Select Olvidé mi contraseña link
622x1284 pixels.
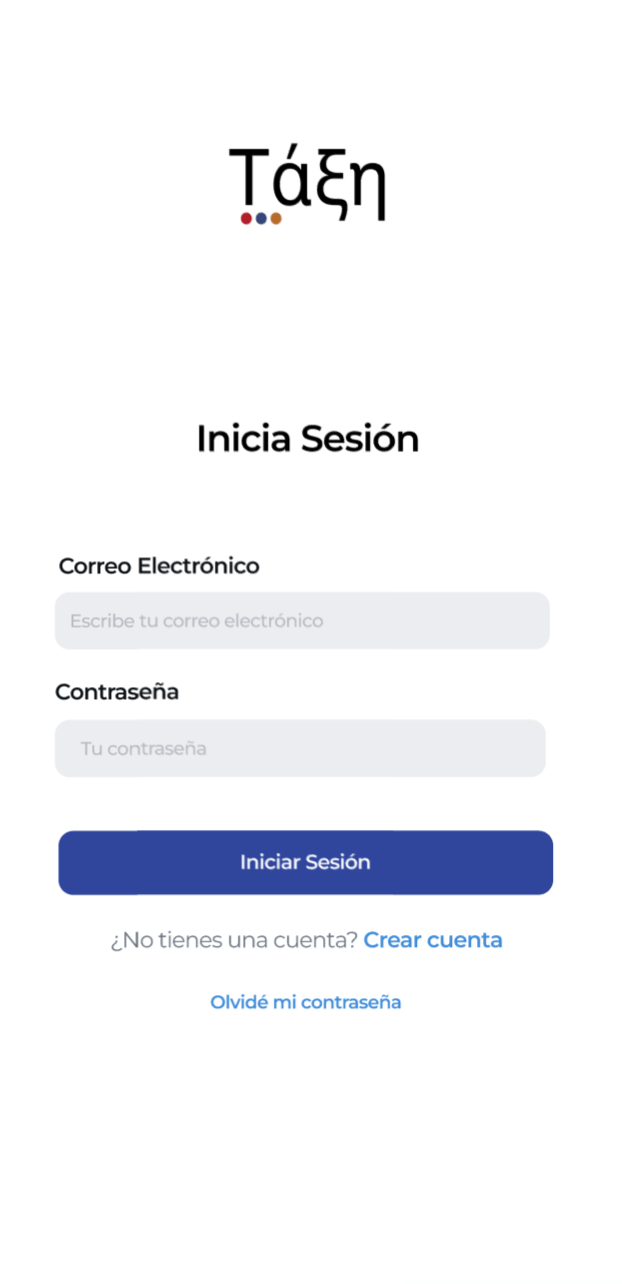coord(305,1002)
